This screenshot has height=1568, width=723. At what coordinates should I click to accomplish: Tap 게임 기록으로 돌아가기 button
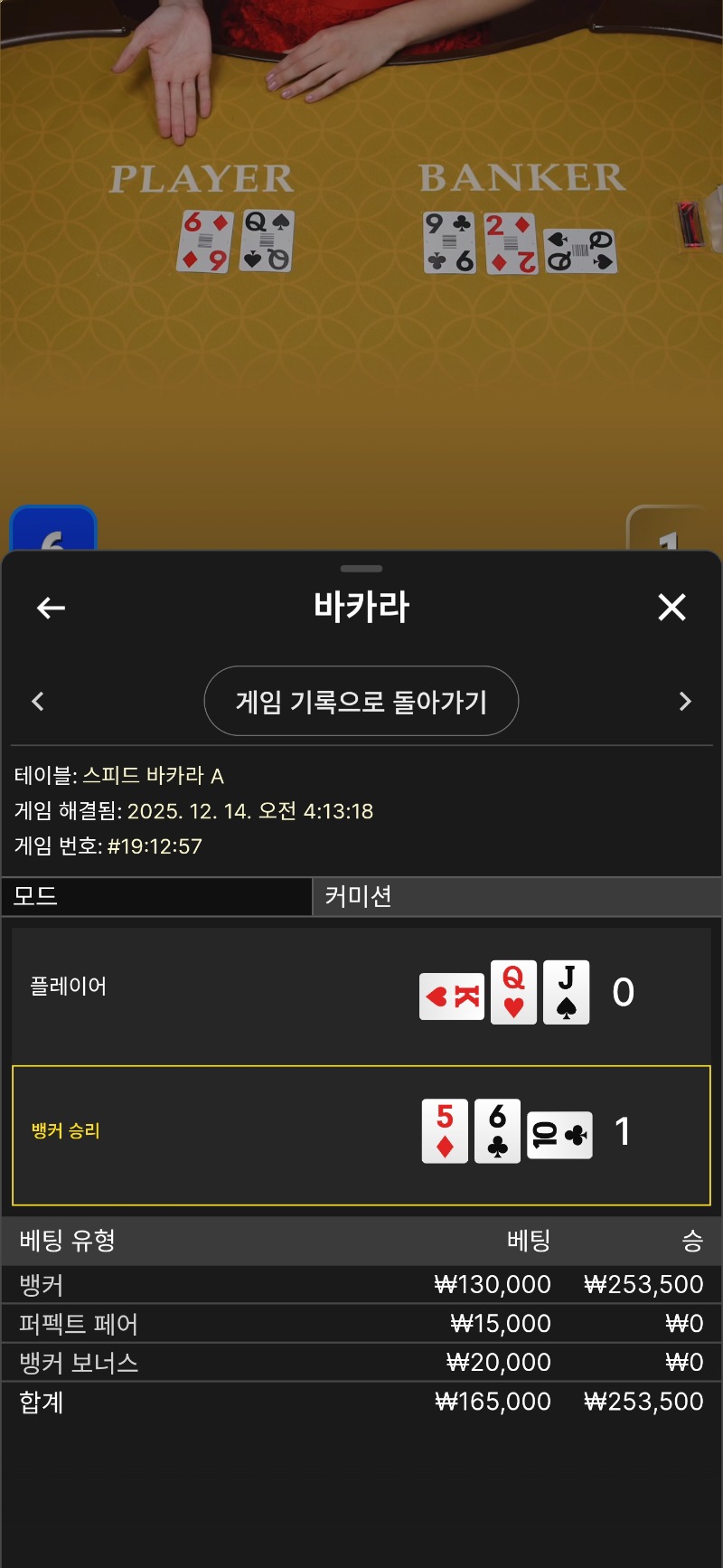pyautogui.click(x=361, y=701)
